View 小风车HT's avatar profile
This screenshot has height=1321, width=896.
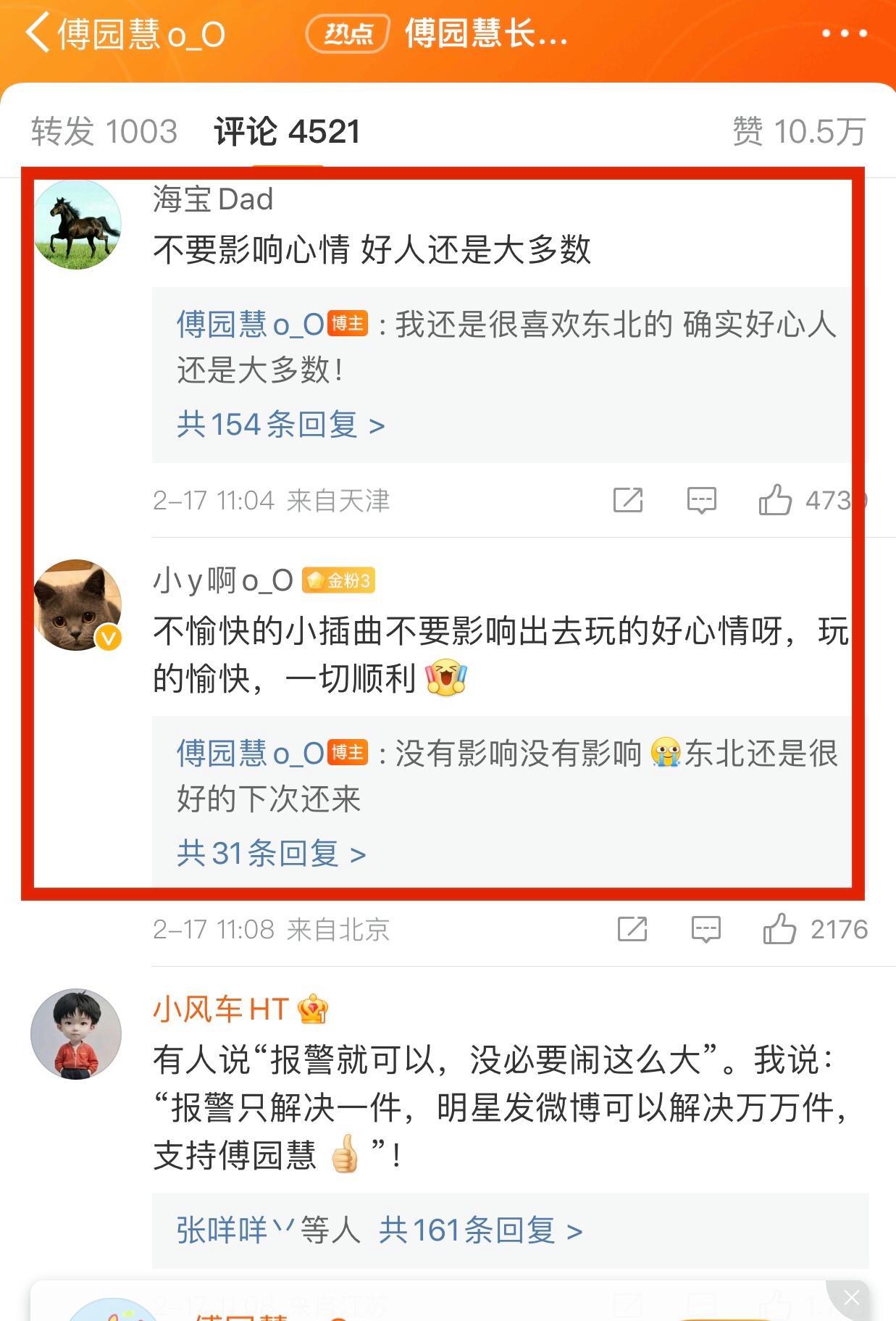click(76, 1034)
